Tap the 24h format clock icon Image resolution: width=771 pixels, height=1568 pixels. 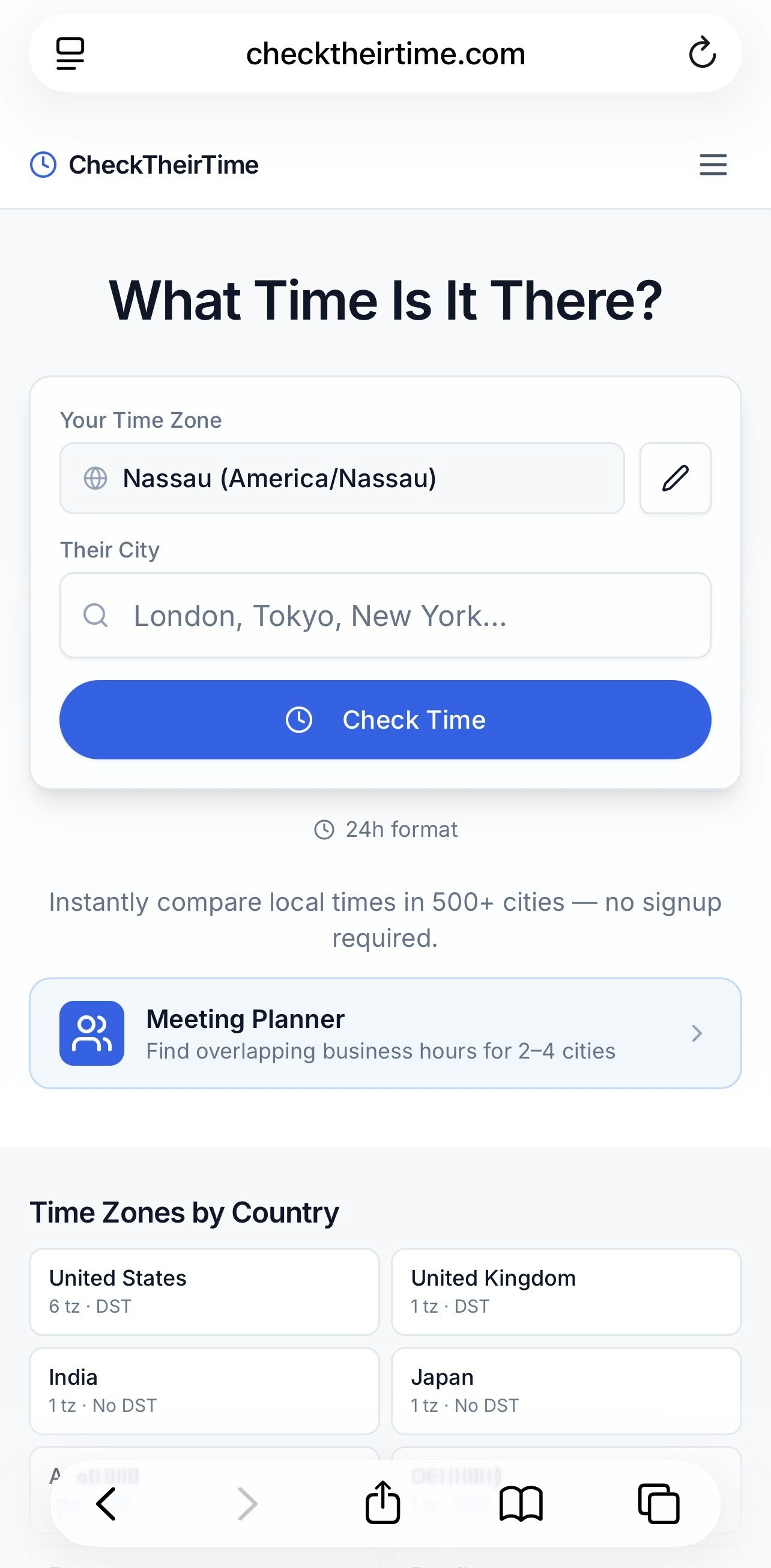click(325, 828)
